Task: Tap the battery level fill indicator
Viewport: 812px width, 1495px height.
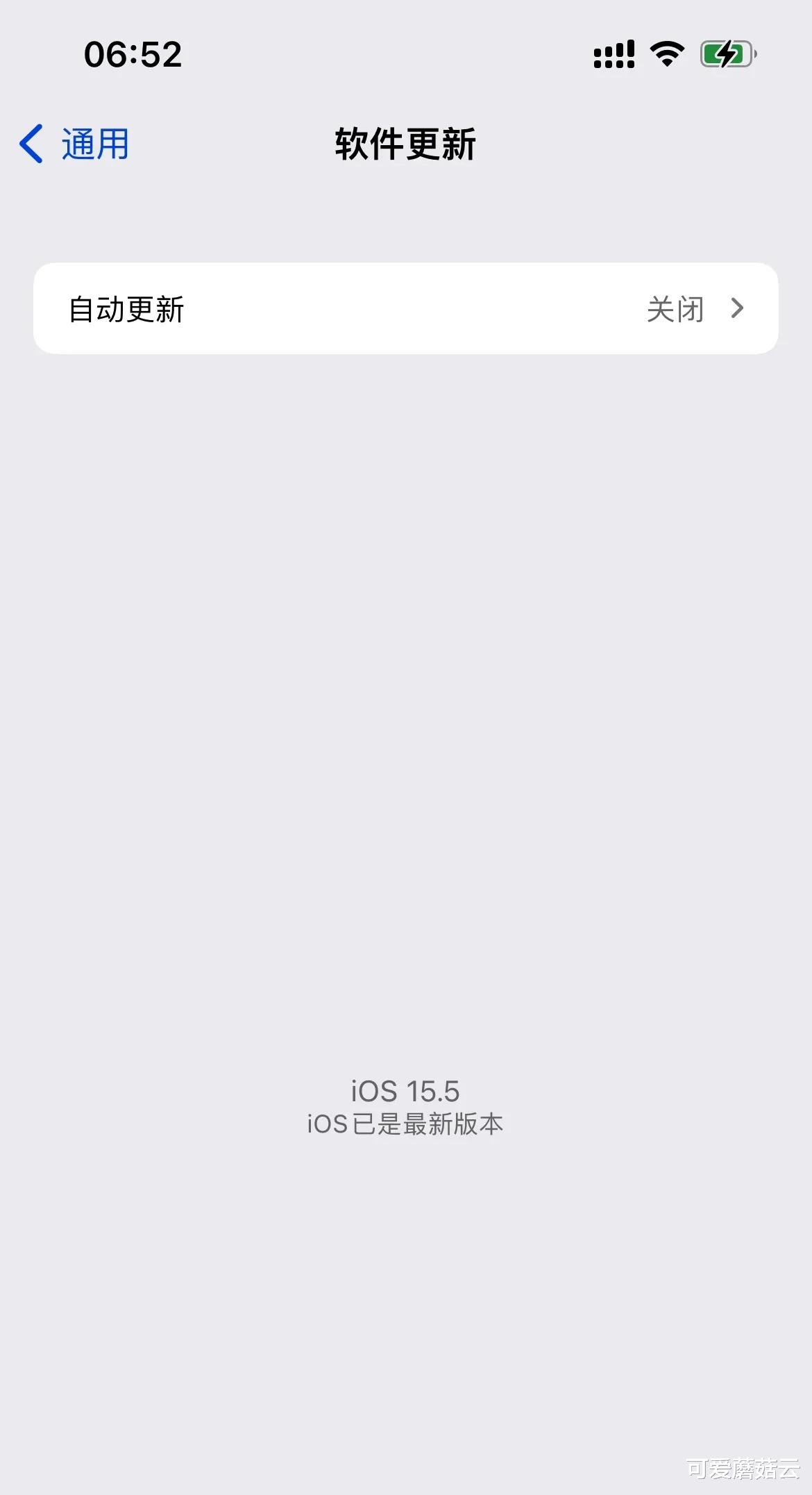Action: 719,53
